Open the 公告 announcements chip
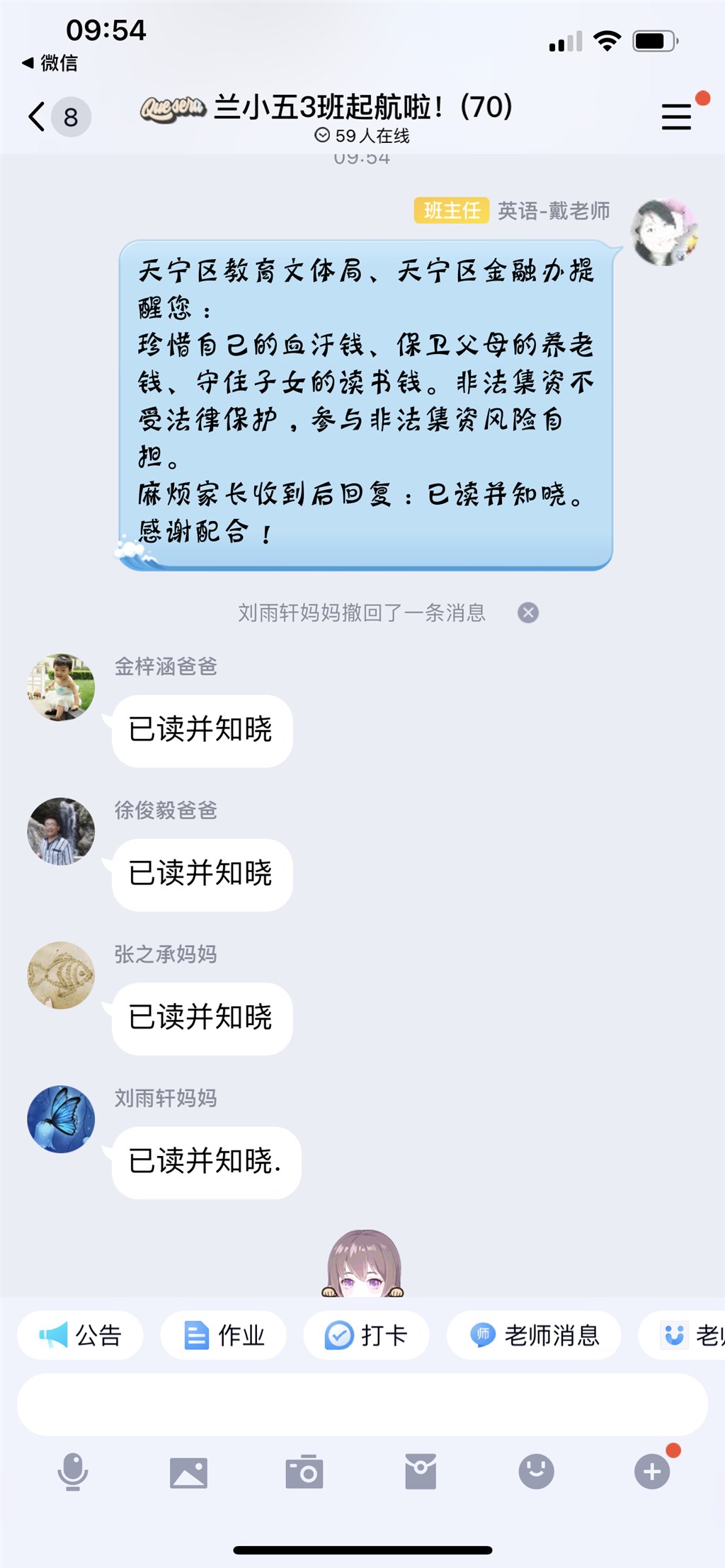The height and width of the screenshot is (1568, 725). coord(80,1335)
